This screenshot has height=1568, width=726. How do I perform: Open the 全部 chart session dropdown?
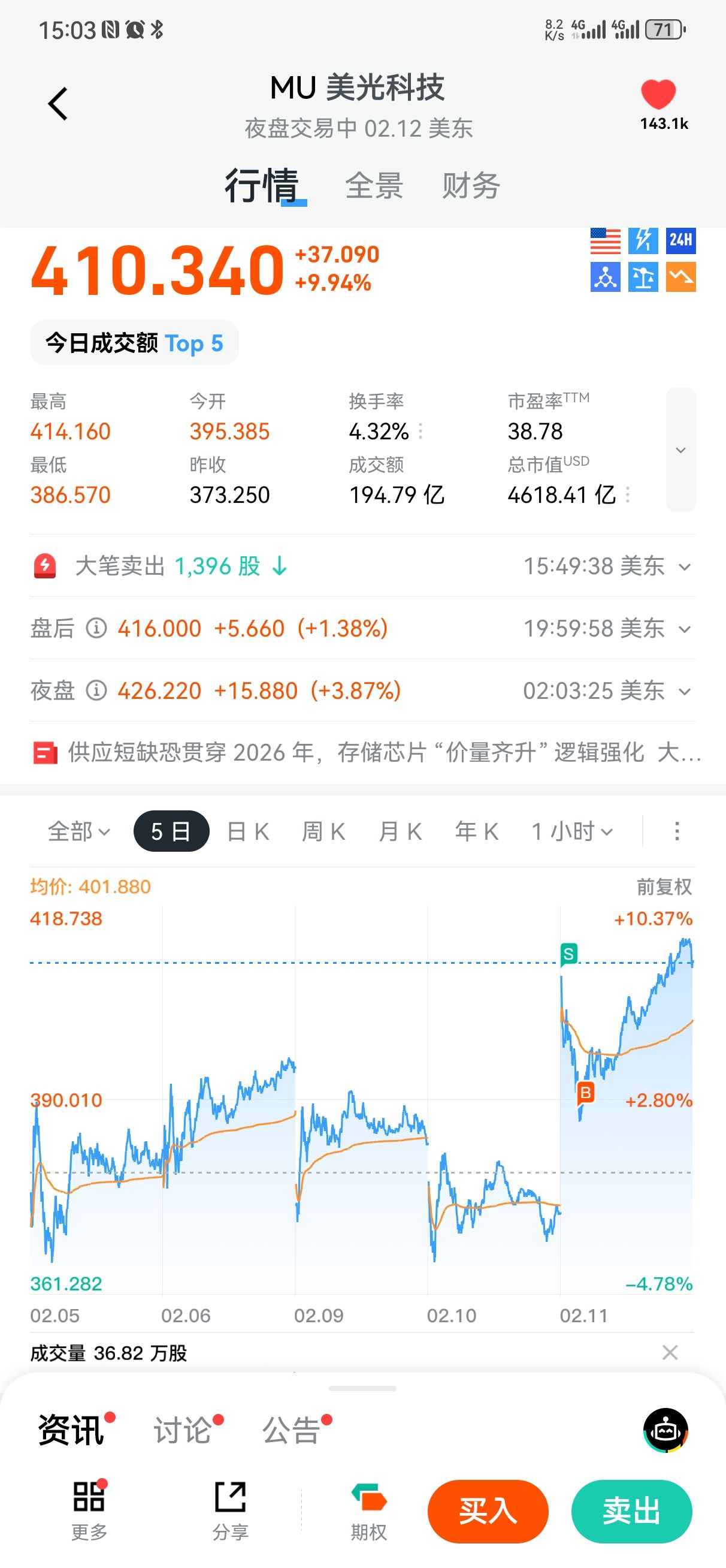click(79, 831)
